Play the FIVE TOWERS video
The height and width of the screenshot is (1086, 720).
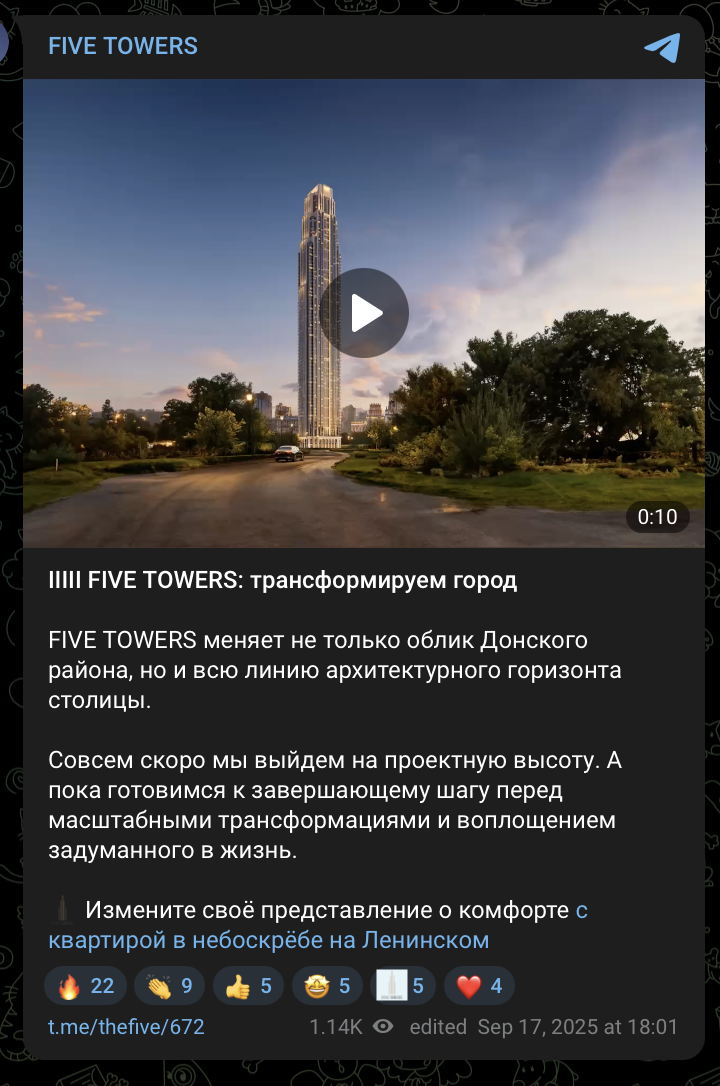tap(364, 313)
